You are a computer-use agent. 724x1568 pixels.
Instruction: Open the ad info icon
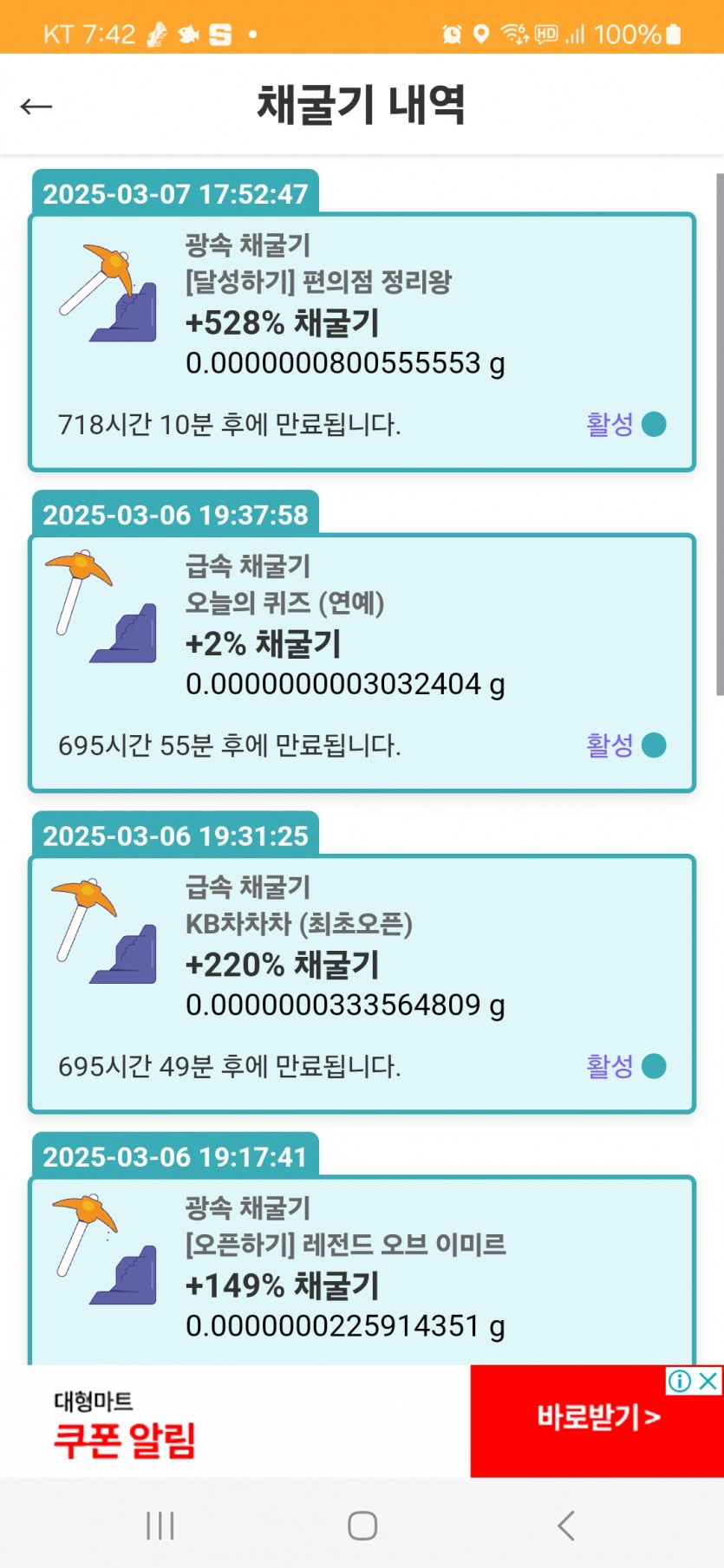coord(680,1380)
